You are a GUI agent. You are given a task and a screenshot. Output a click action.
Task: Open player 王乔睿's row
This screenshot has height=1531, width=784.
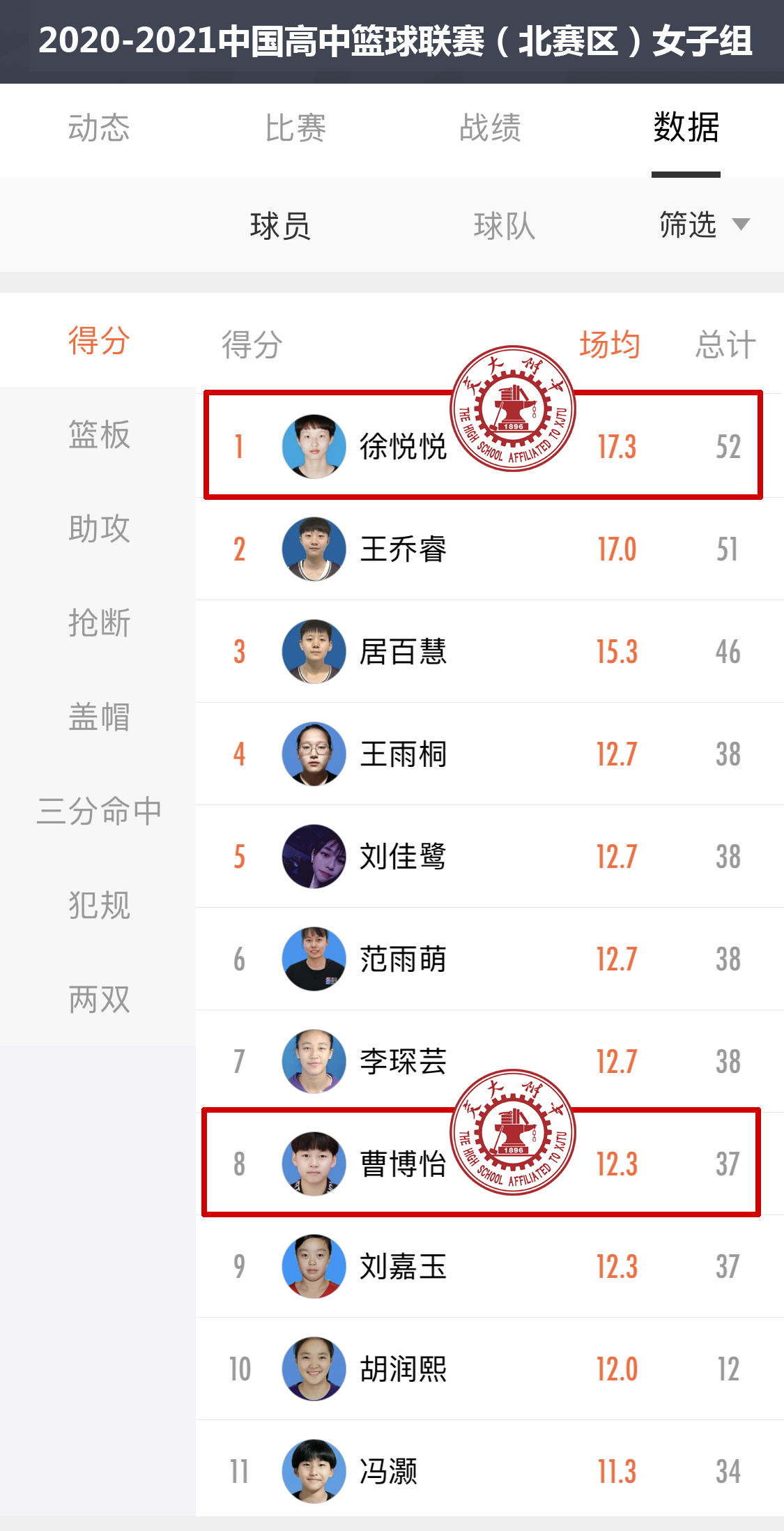pos(488,549)
